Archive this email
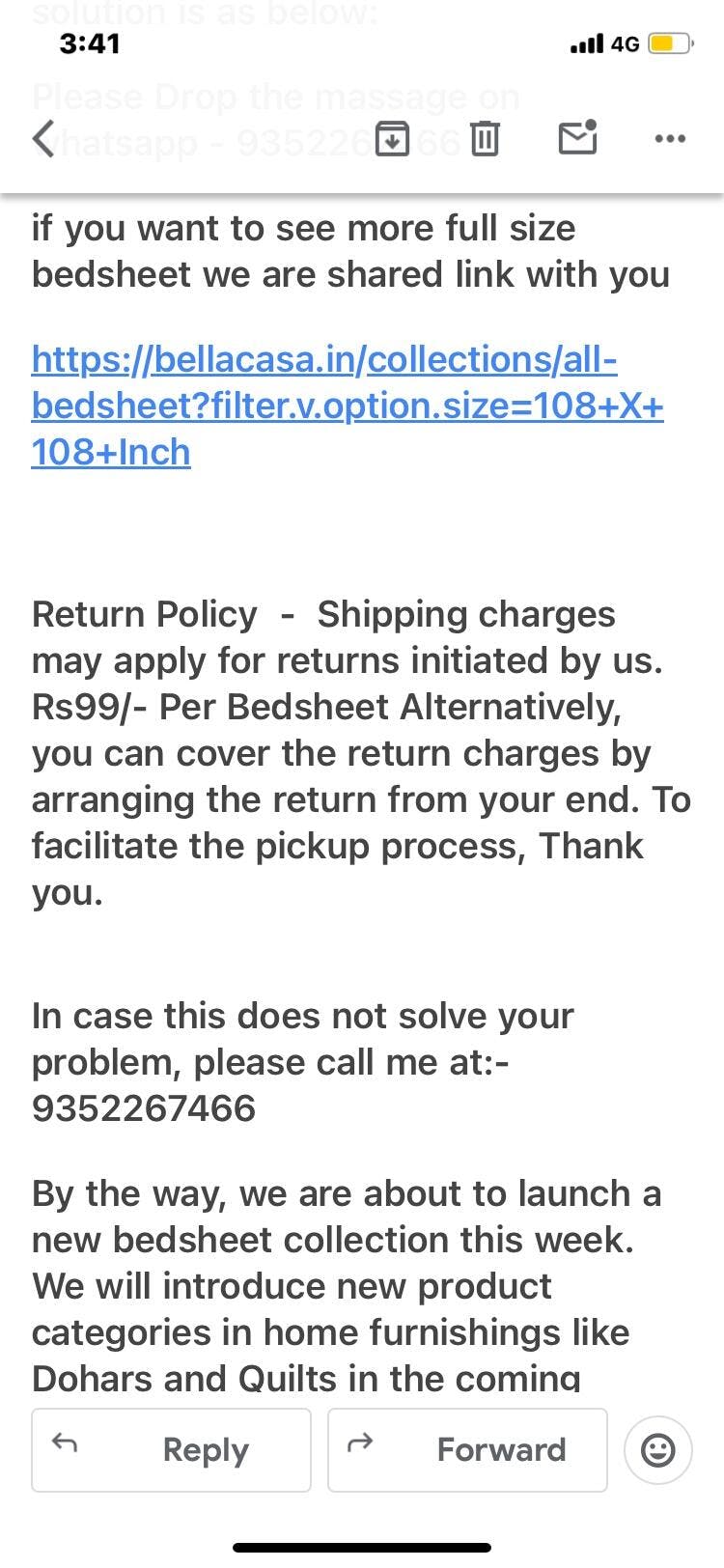Screen dimensions: 724x1568 click(391, 139)
